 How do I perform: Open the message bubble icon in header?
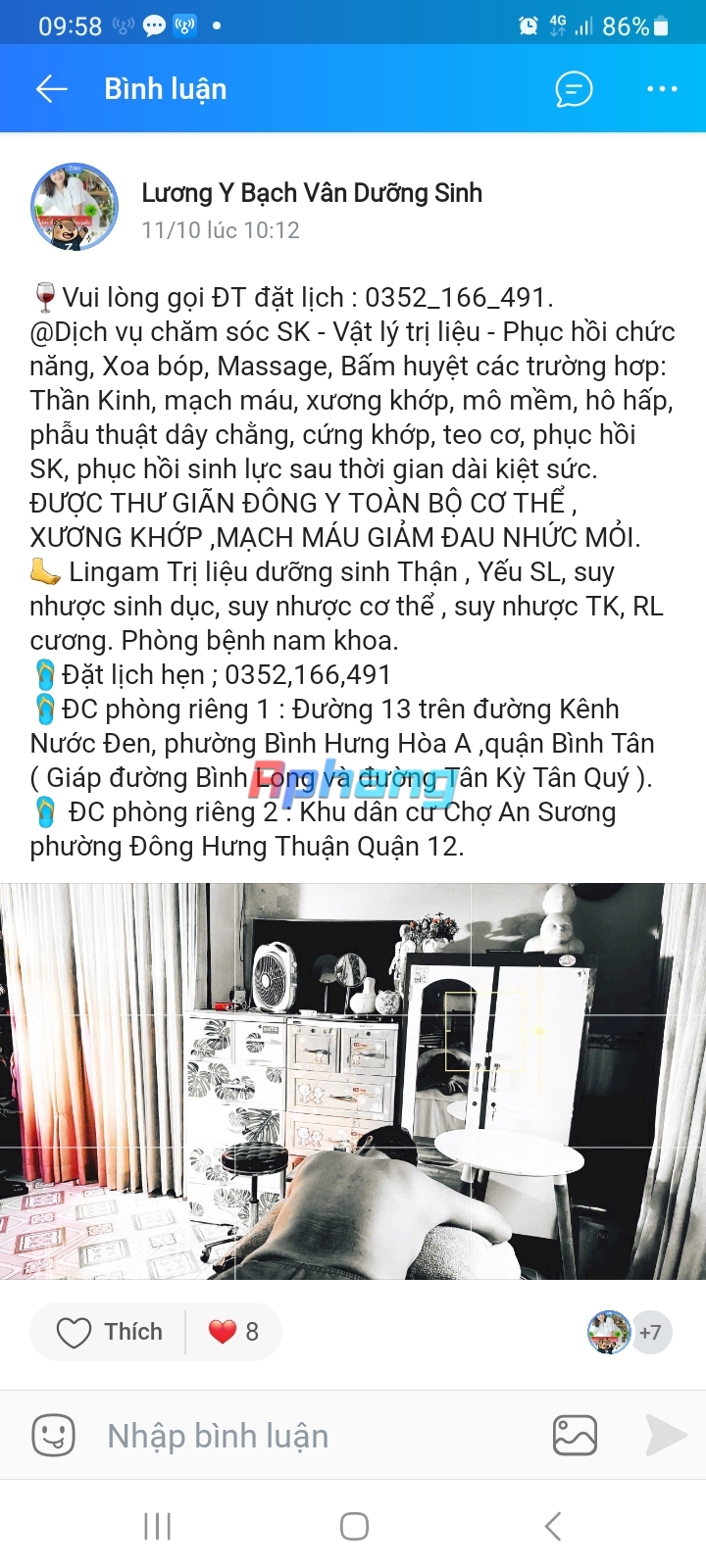[x=574, y=89]
